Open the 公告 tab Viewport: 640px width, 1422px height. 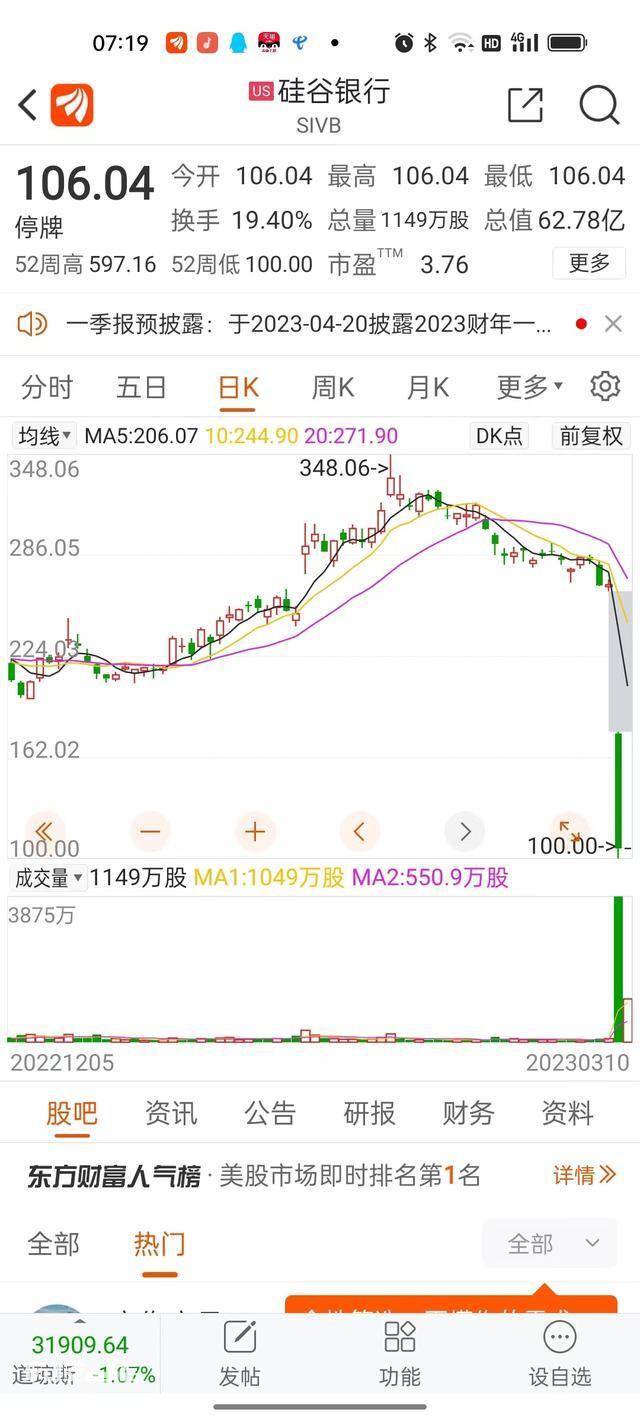pyautogui.click(x=270, y=1113)
